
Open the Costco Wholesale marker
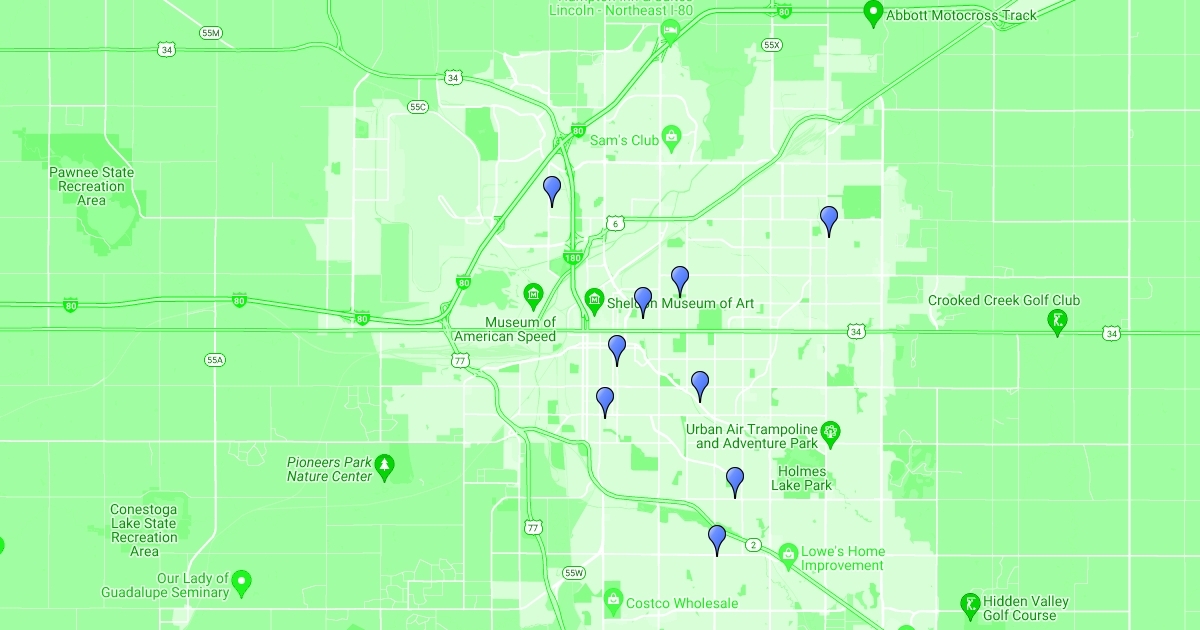tap(612, 602)
